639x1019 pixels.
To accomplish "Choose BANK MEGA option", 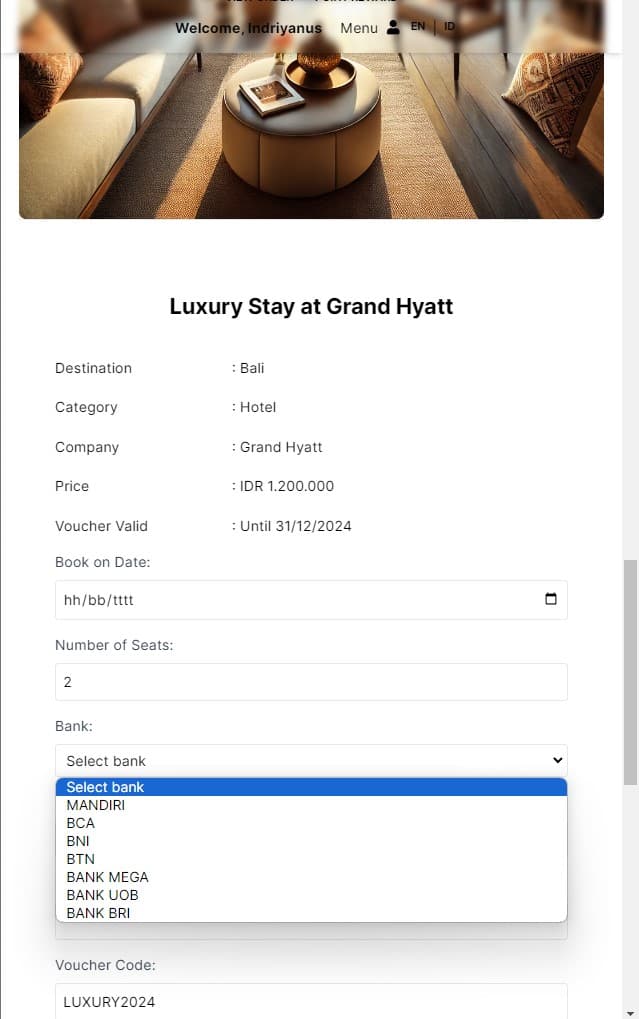I will 107,877.
